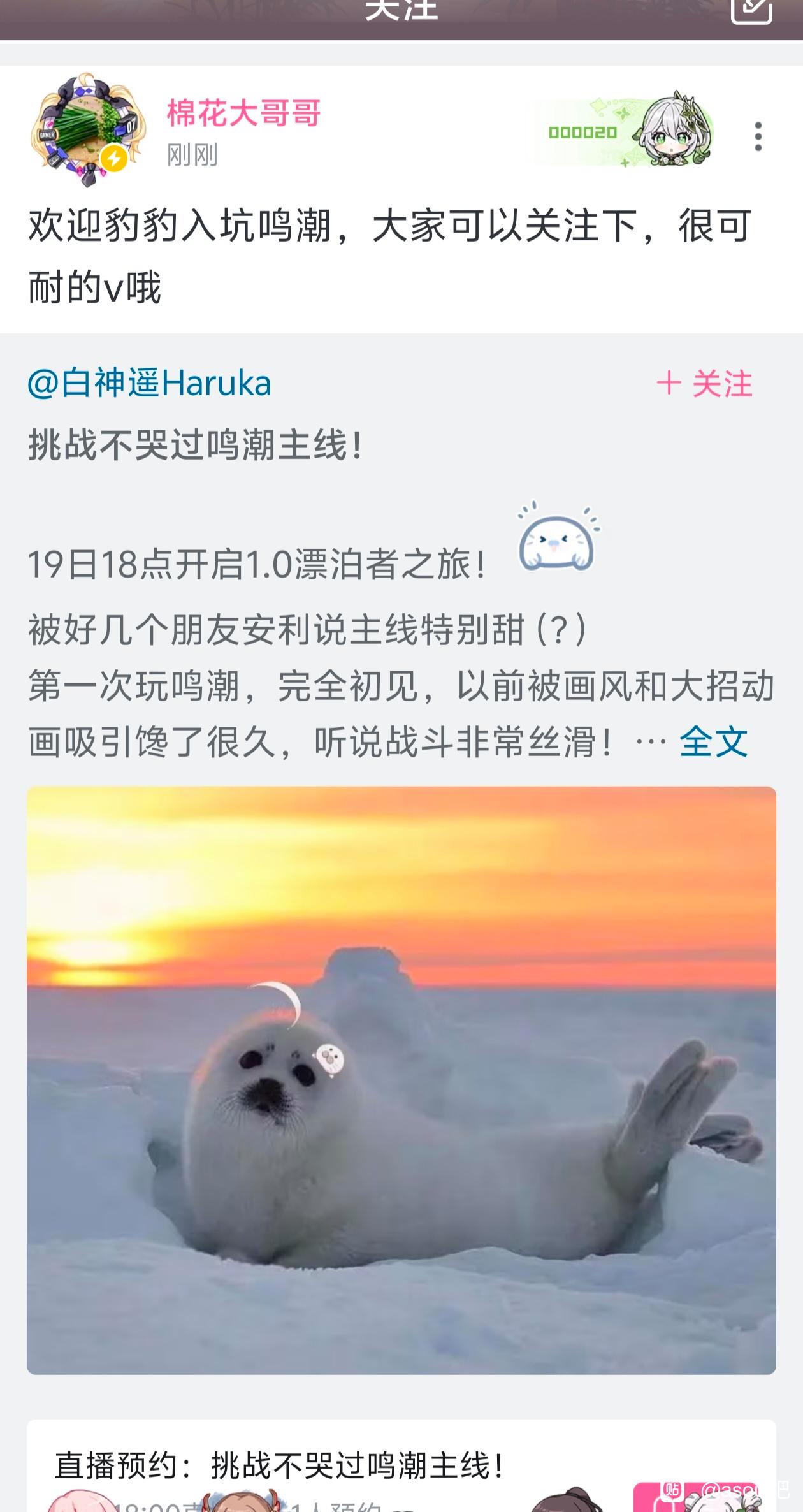
Task: Tap the username 棉花大哥哥
Action: 243,113
